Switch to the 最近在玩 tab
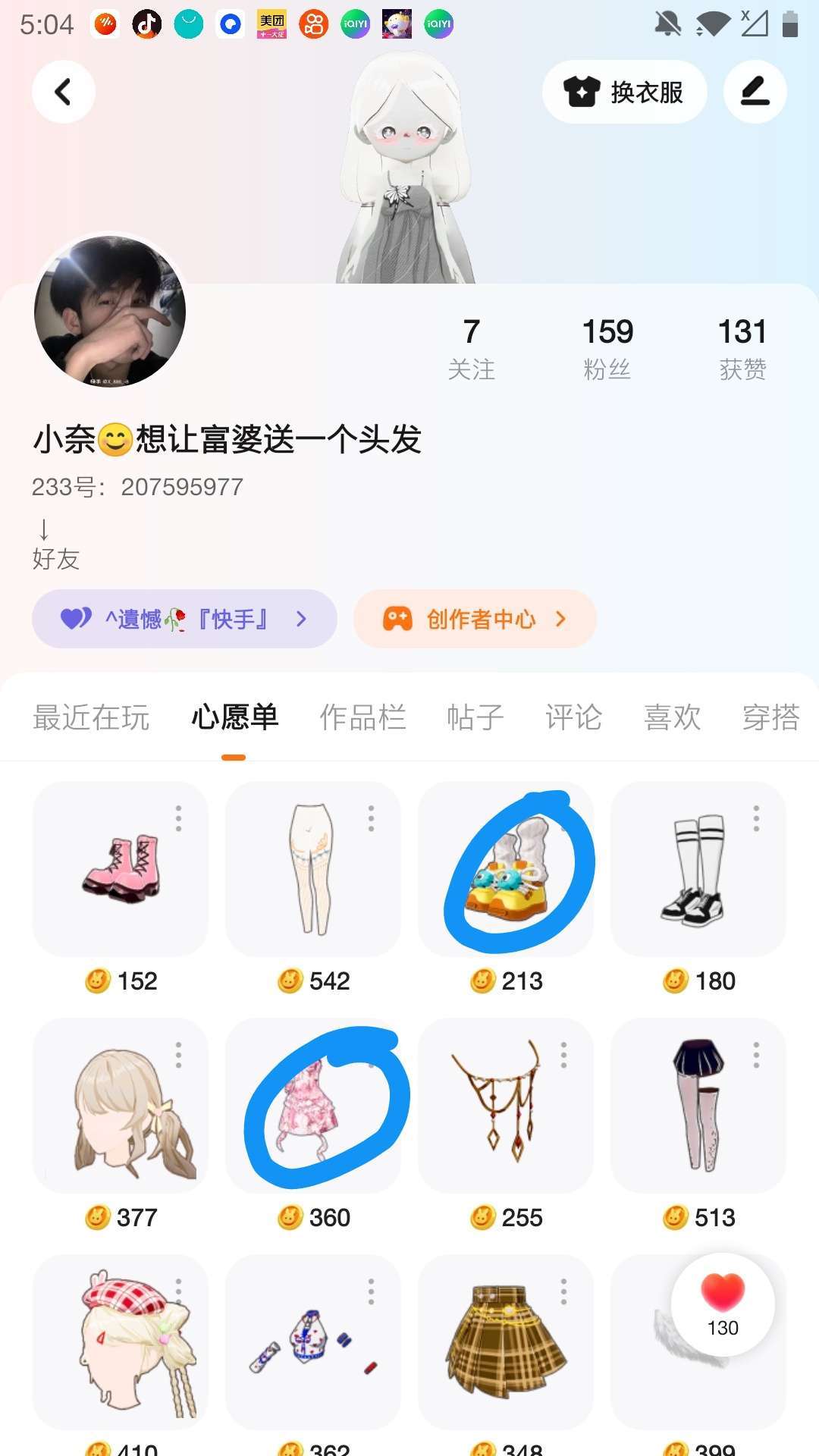This screenshot has height=1456, width=819. point(91,717)
